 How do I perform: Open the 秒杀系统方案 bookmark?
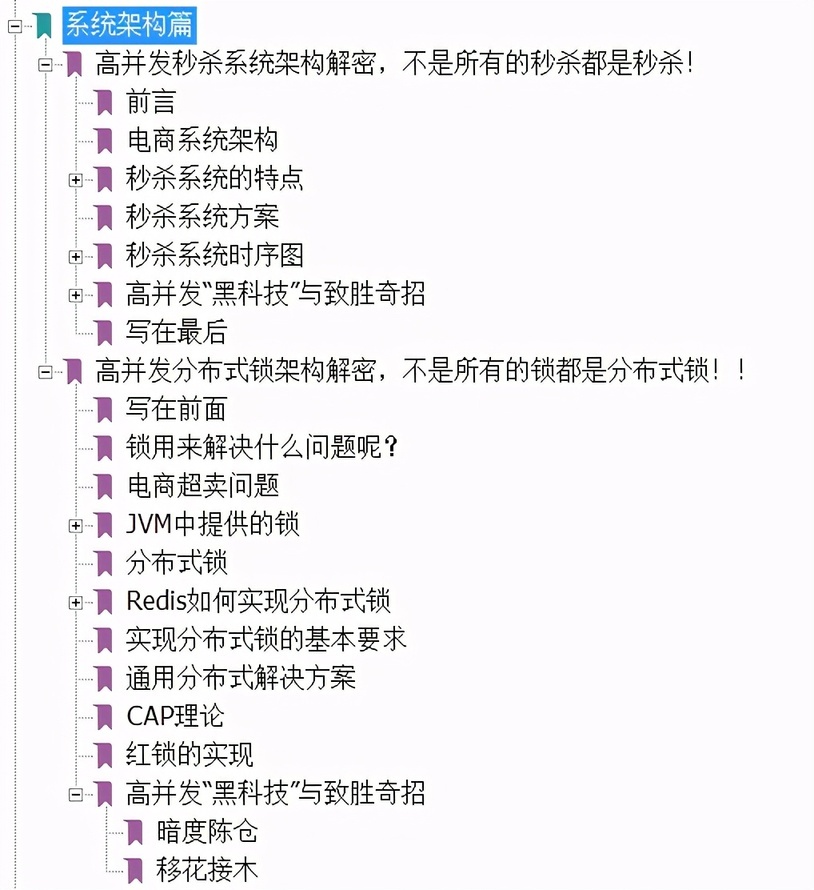202,217
